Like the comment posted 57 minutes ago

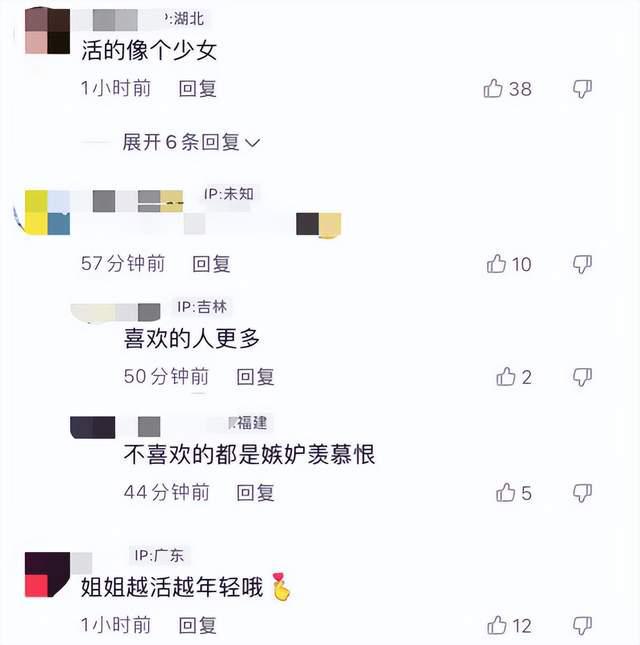(x=497, y=264)
